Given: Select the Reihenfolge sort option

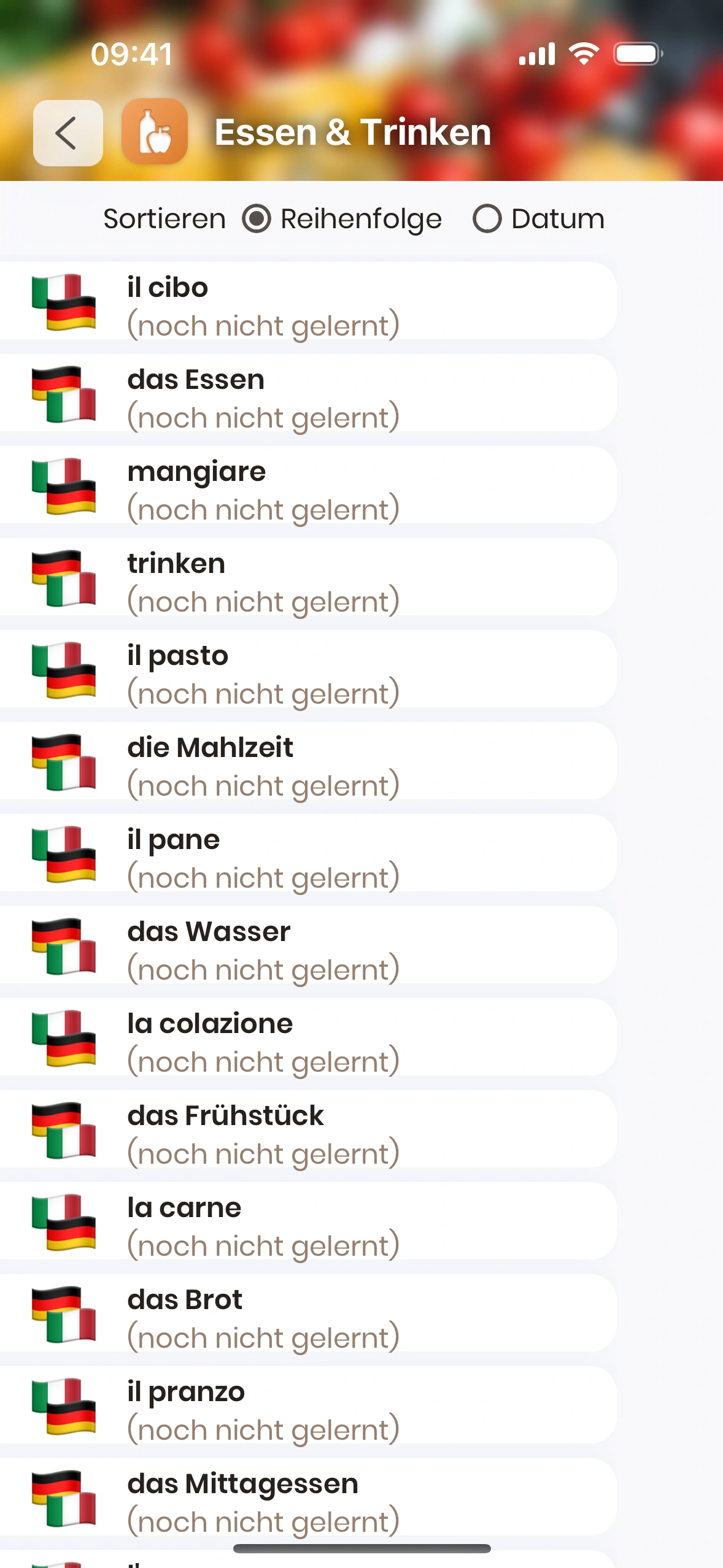Looking at the screenshot, I should point(257,219).
